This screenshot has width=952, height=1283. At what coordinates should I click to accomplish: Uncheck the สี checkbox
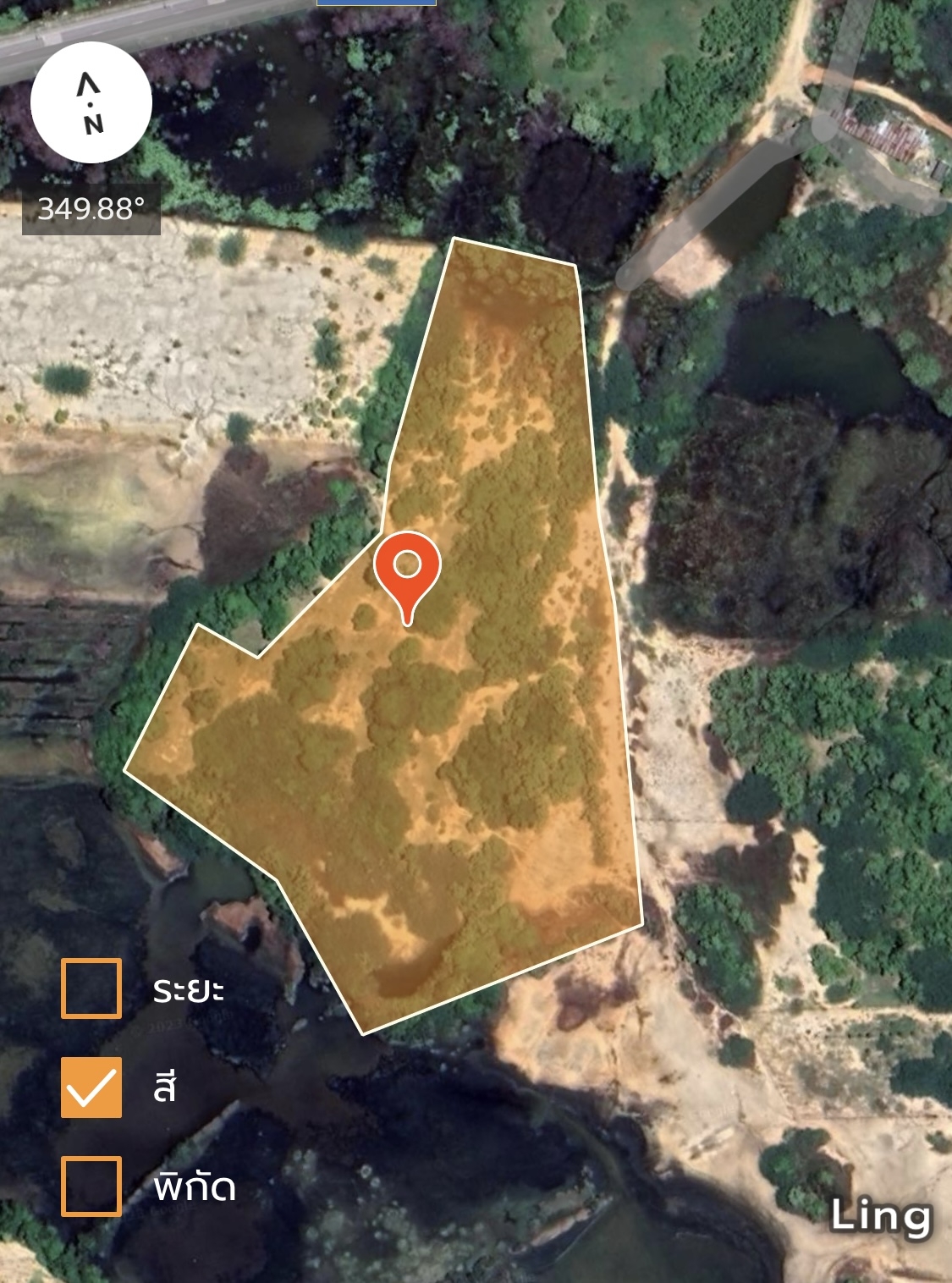click(x=91, y=1088)
